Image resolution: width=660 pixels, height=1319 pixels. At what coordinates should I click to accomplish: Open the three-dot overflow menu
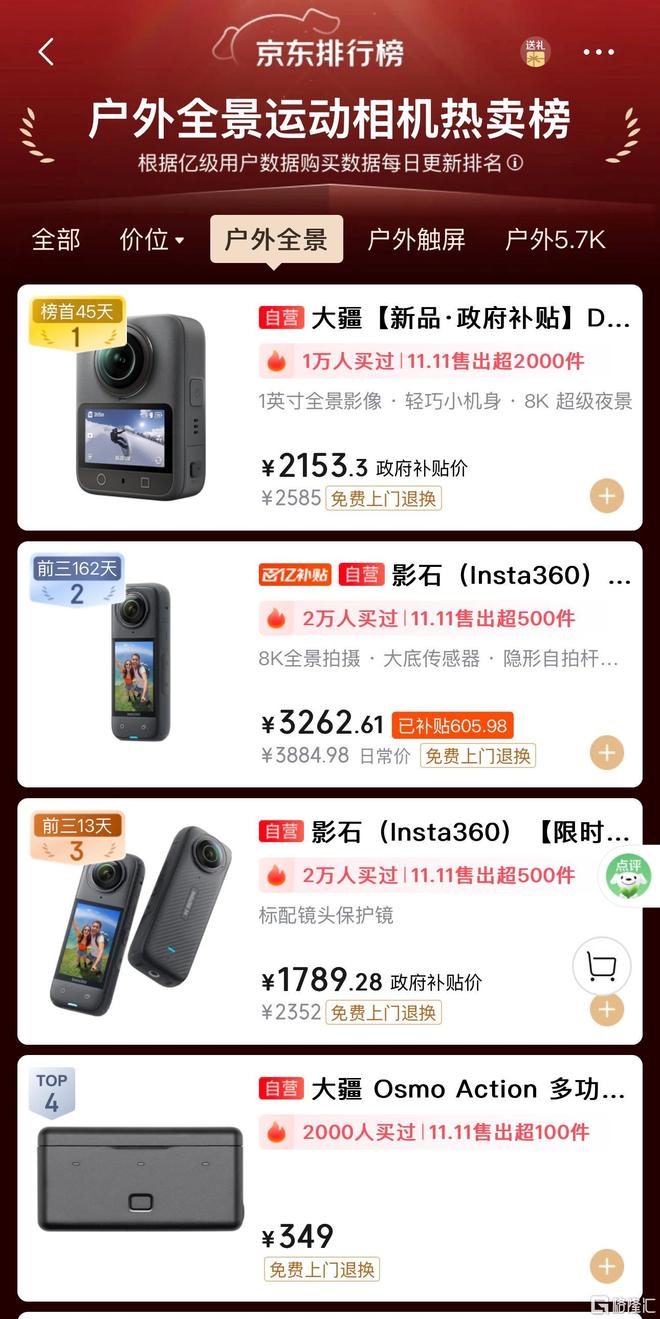(599, 52)
